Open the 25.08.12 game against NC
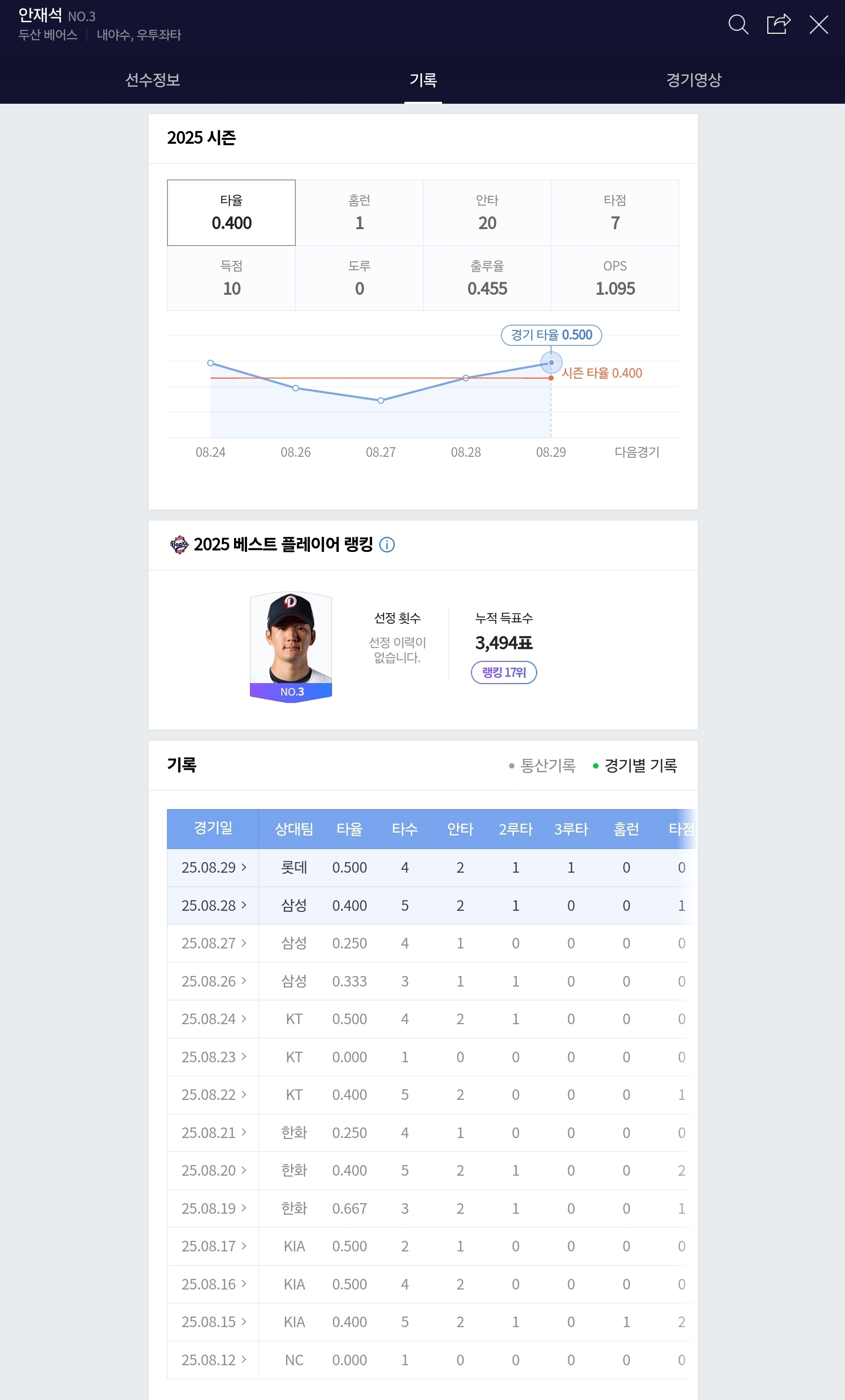Screen dimensions: 845x1400 (x=214, y=1360)
